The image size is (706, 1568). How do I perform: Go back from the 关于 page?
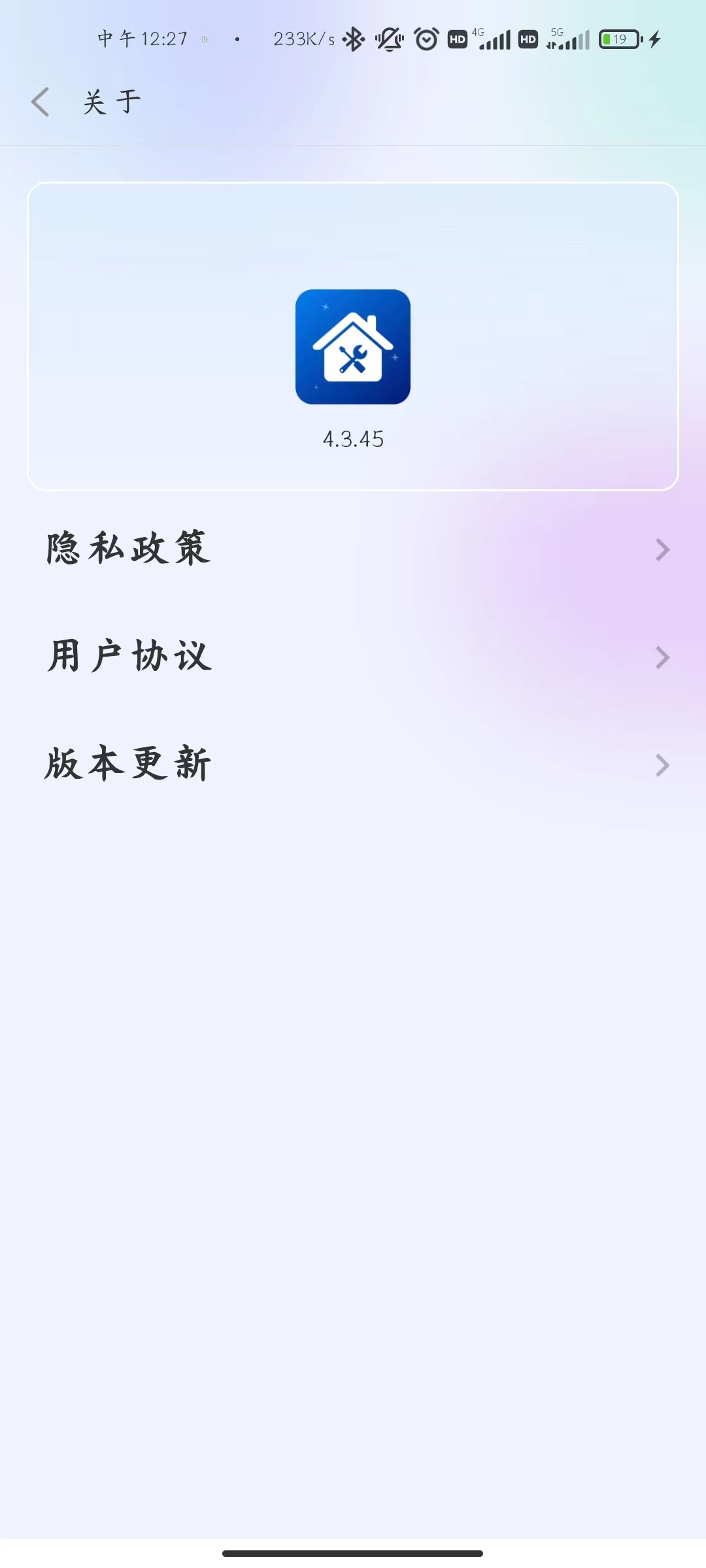pyautogui.click(x=41, y=103)
